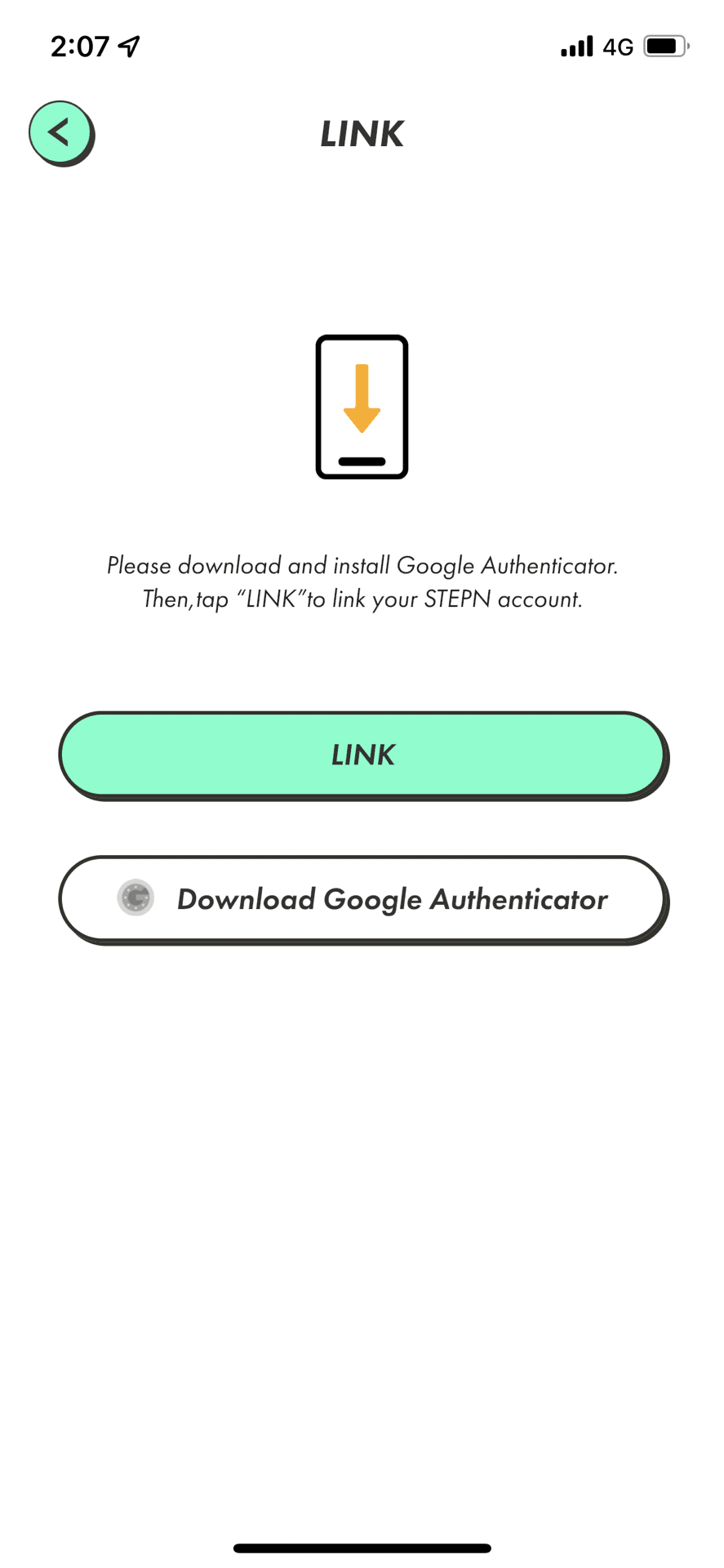
Task: Open Download Google Authenticator
Action: point(363,900)
